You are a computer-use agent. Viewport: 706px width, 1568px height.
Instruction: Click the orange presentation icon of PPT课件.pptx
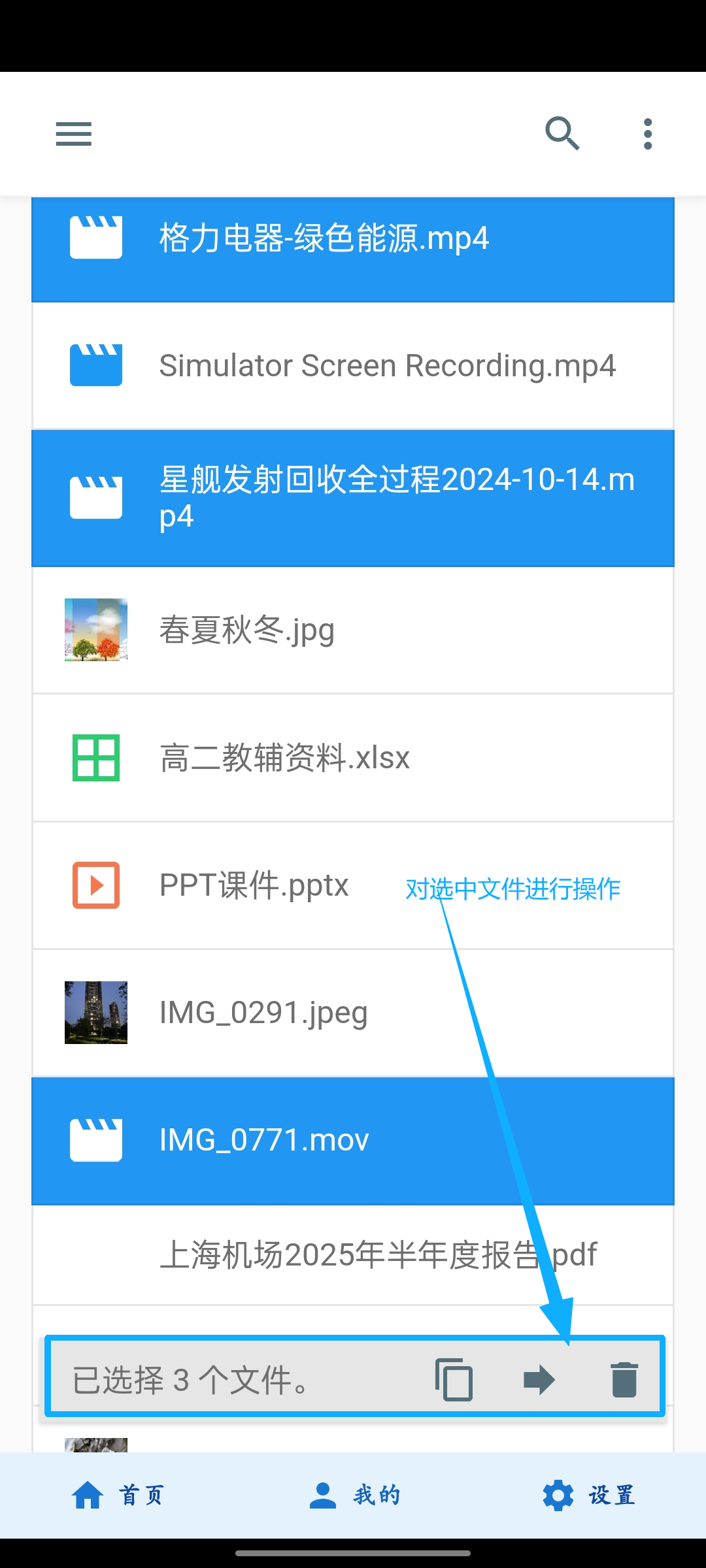pyautogui.click(x=95, y=886)
